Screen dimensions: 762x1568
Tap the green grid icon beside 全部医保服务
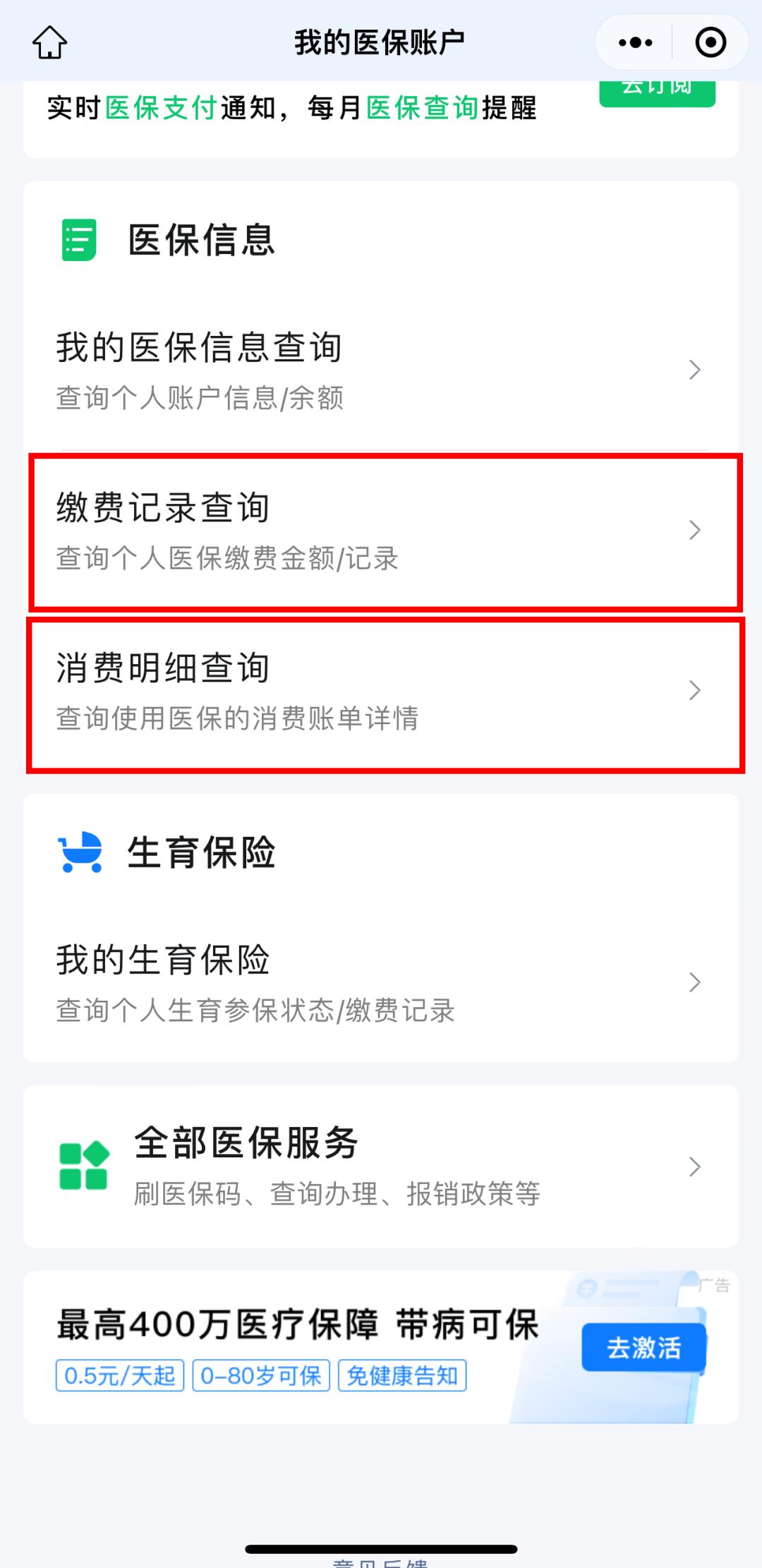[x=83, y=1164]
